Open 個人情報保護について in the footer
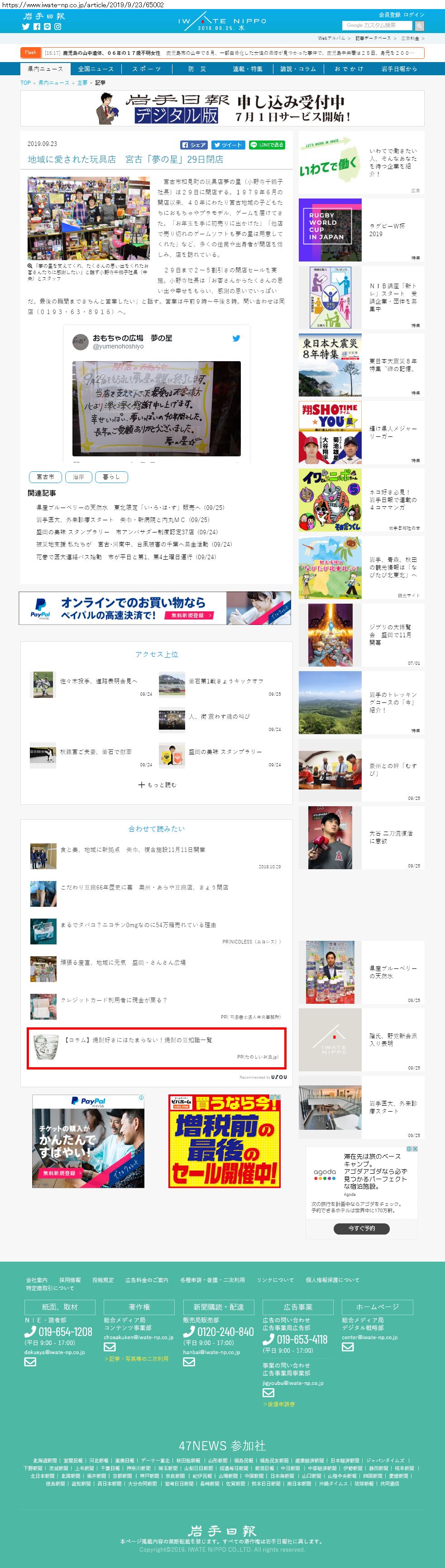 tap(332, 1279)
